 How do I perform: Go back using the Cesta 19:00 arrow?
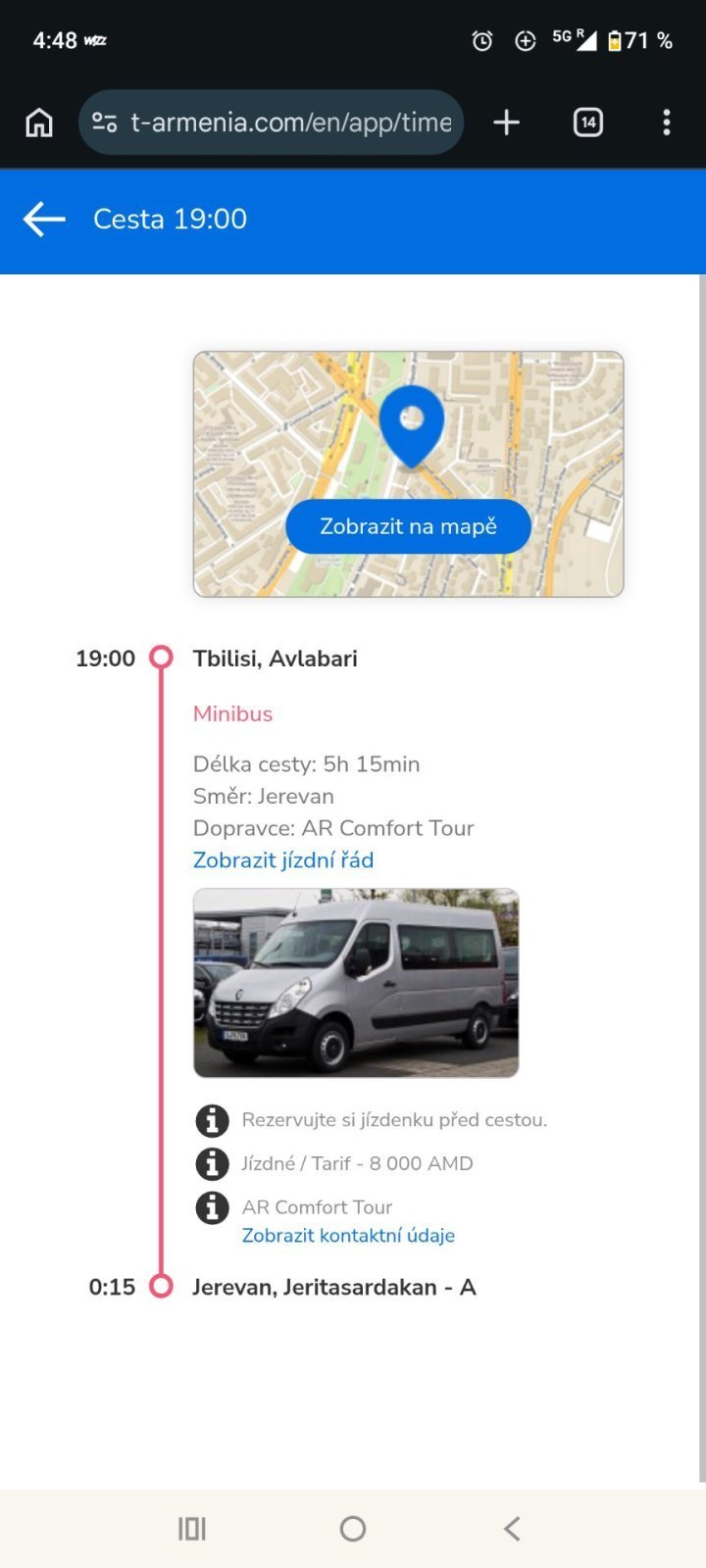[44, 220]
